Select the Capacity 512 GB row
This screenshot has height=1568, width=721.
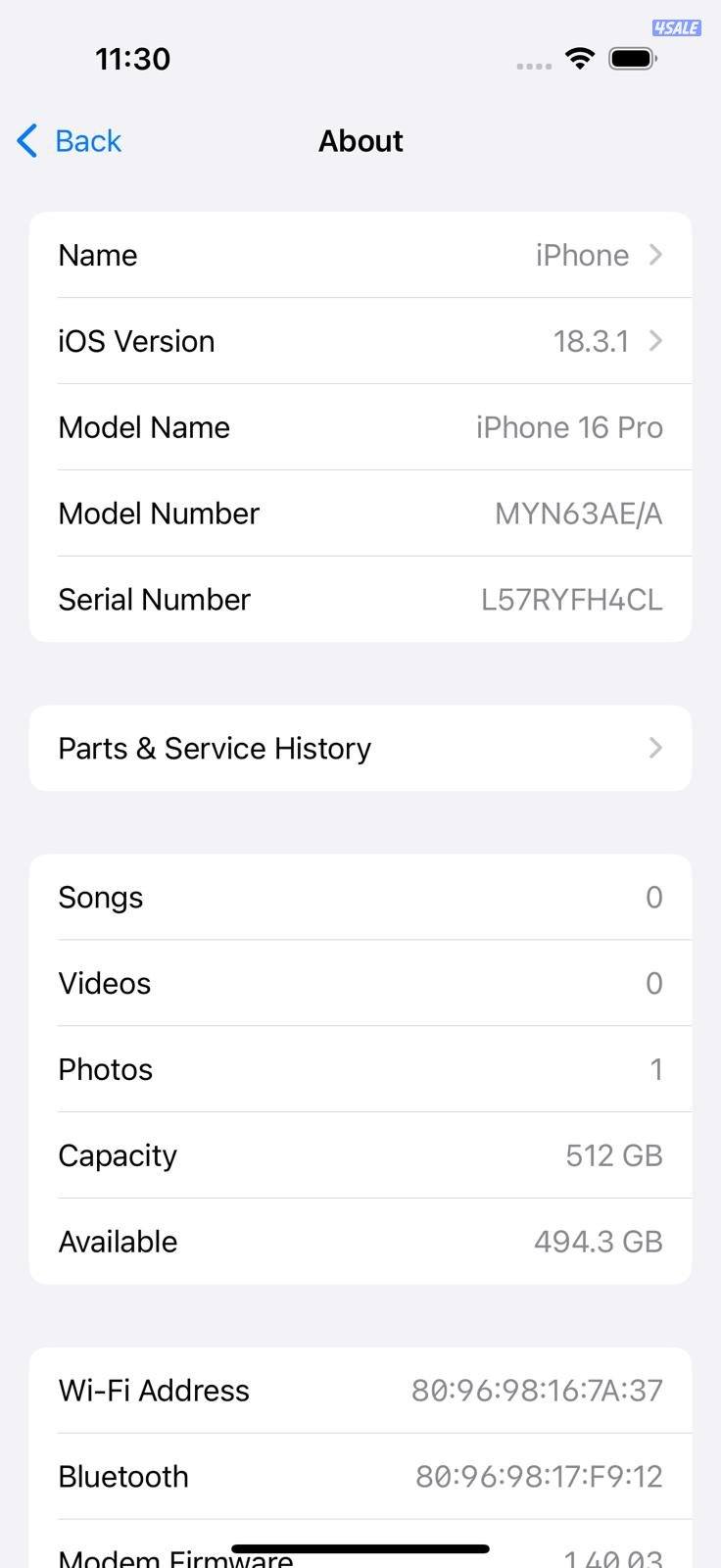360,1154
